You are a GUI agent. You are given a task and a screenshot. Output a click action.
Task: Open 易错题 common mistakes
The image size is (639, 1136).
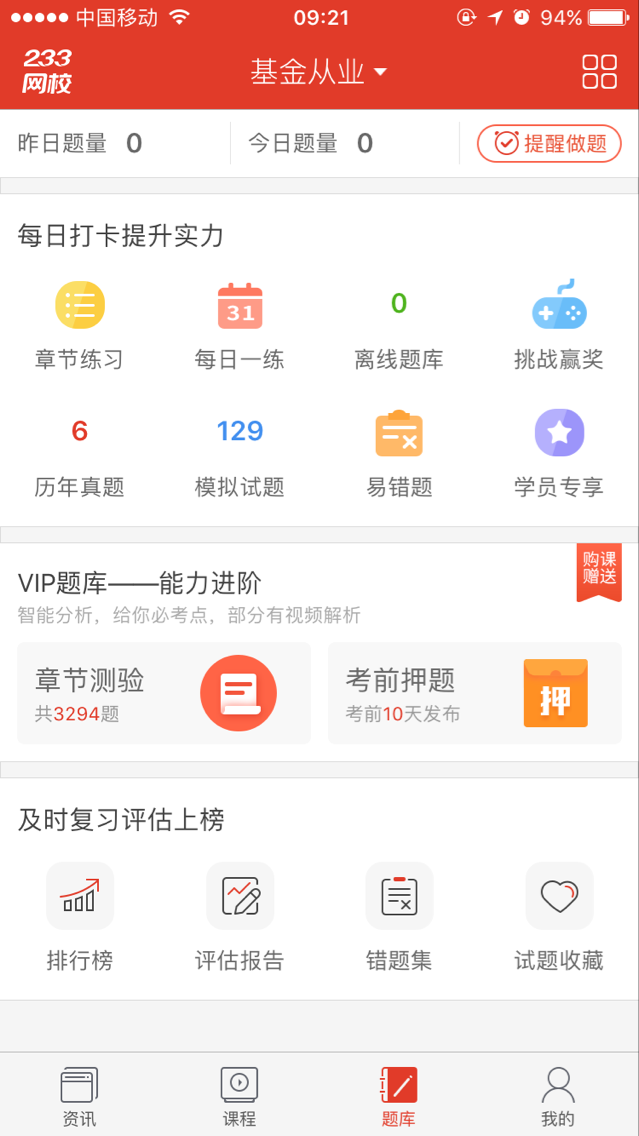399,455
